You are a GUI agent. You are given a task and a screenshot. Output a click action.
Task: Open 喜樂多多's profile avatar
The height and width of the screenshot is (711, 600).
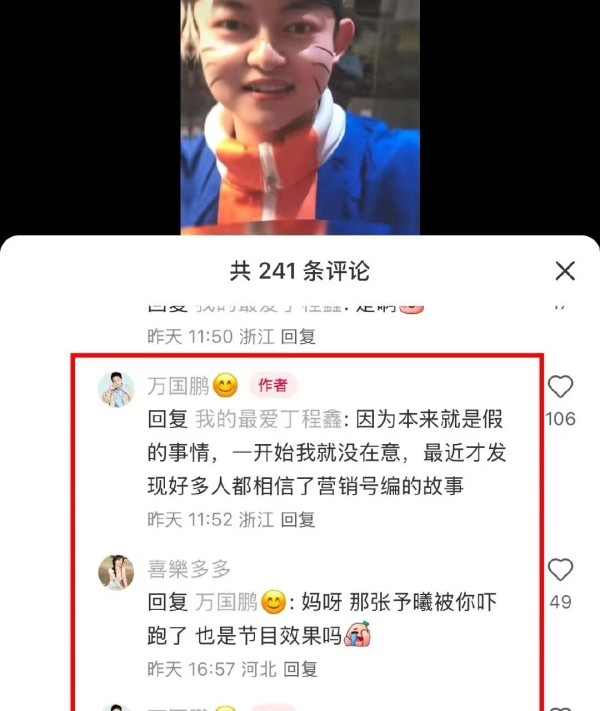pos(116,572)
